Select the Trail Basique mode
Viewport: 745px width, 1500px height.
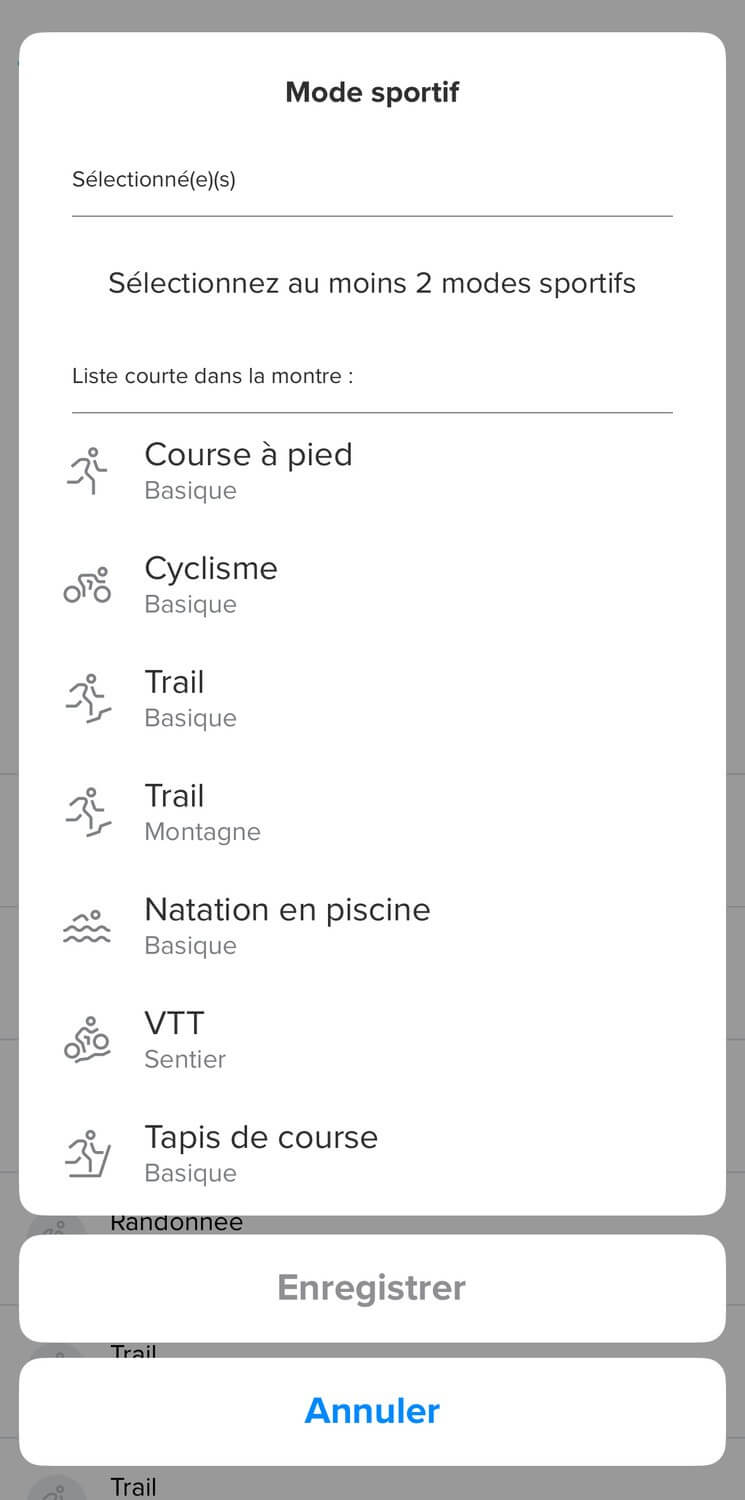click(372, 699)
